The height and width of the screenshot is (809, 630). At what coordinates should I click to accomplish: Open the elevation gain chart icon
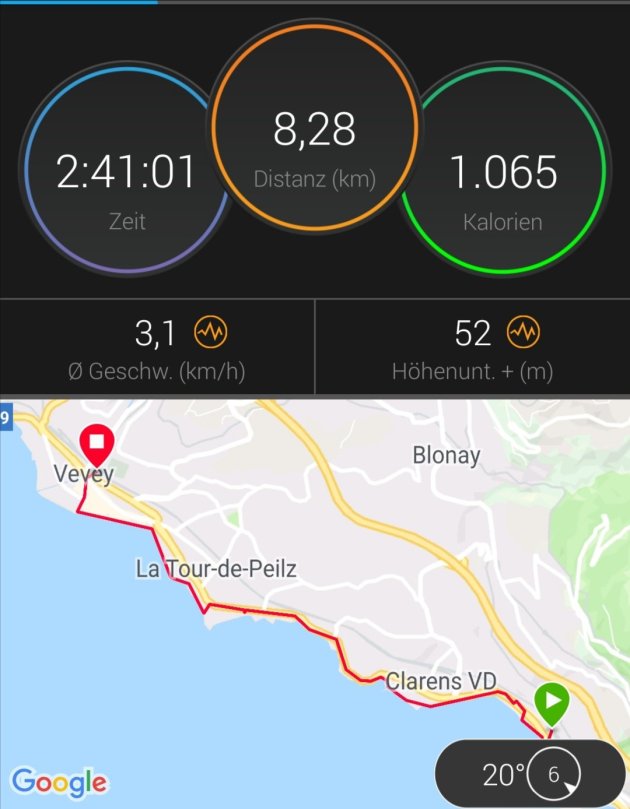[523, 331]
